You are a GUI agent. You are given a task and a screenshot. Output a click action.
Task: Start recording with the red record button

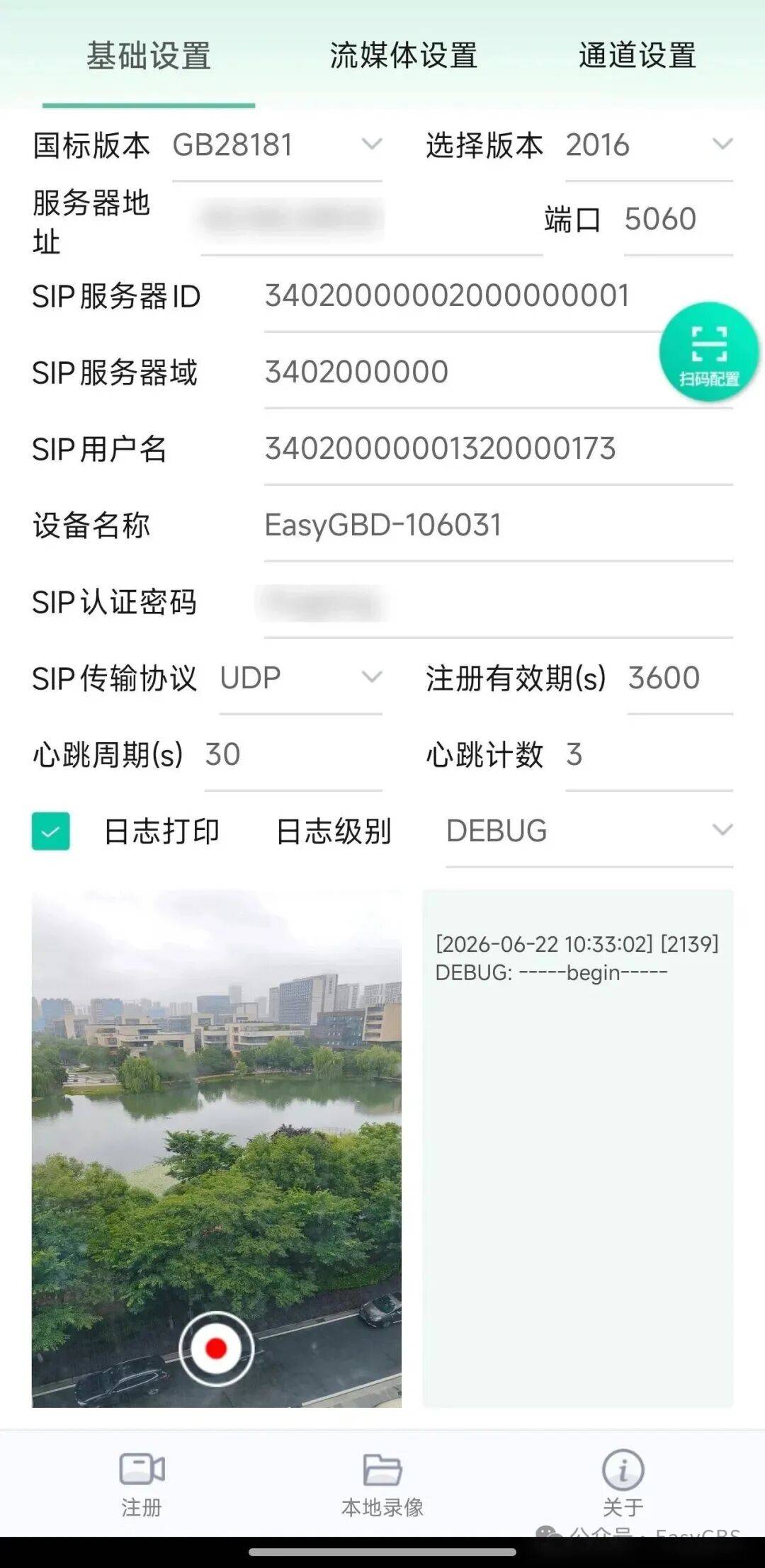[217, 1348]
